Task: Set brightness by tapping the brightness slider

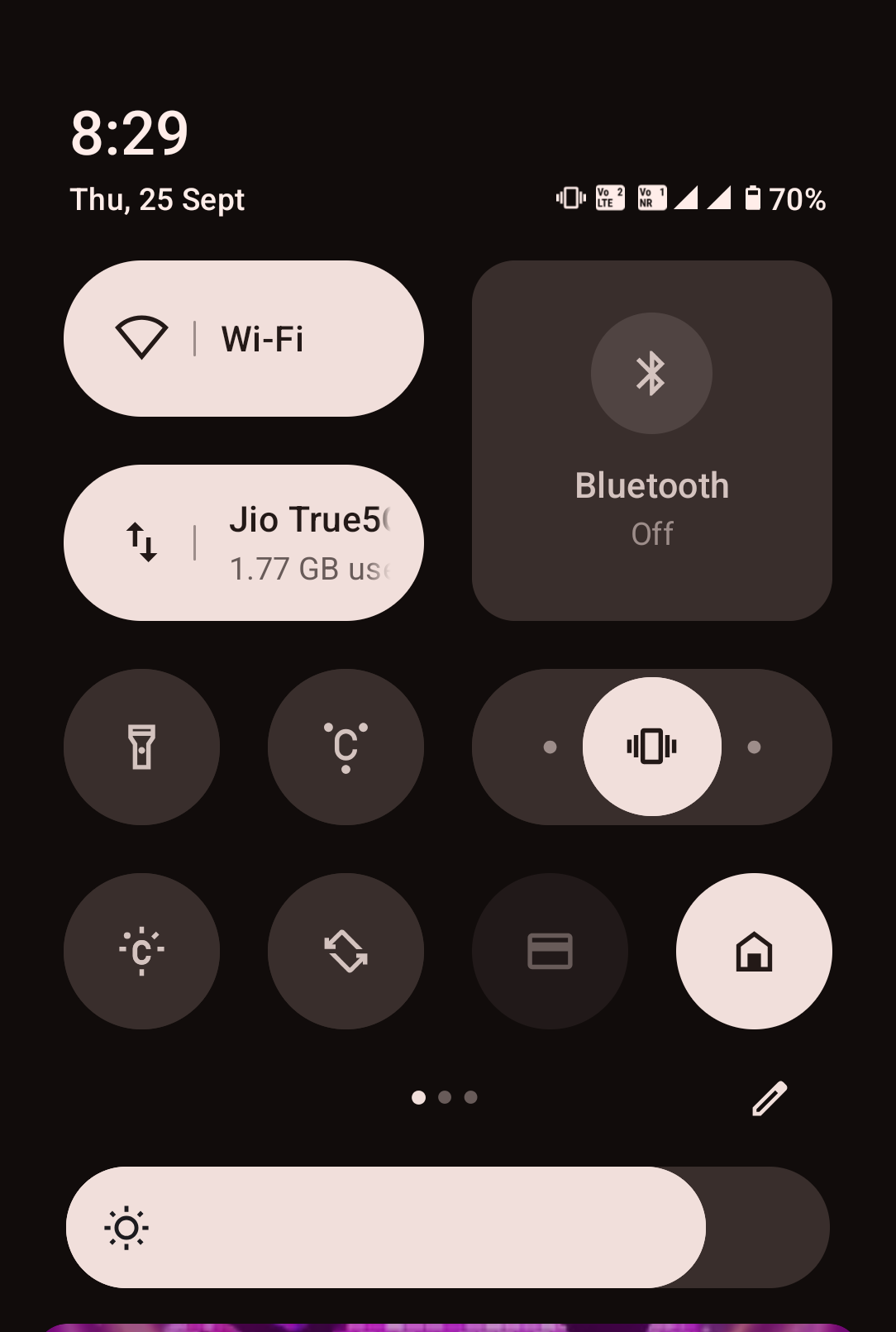Action: pos(446,1227)
